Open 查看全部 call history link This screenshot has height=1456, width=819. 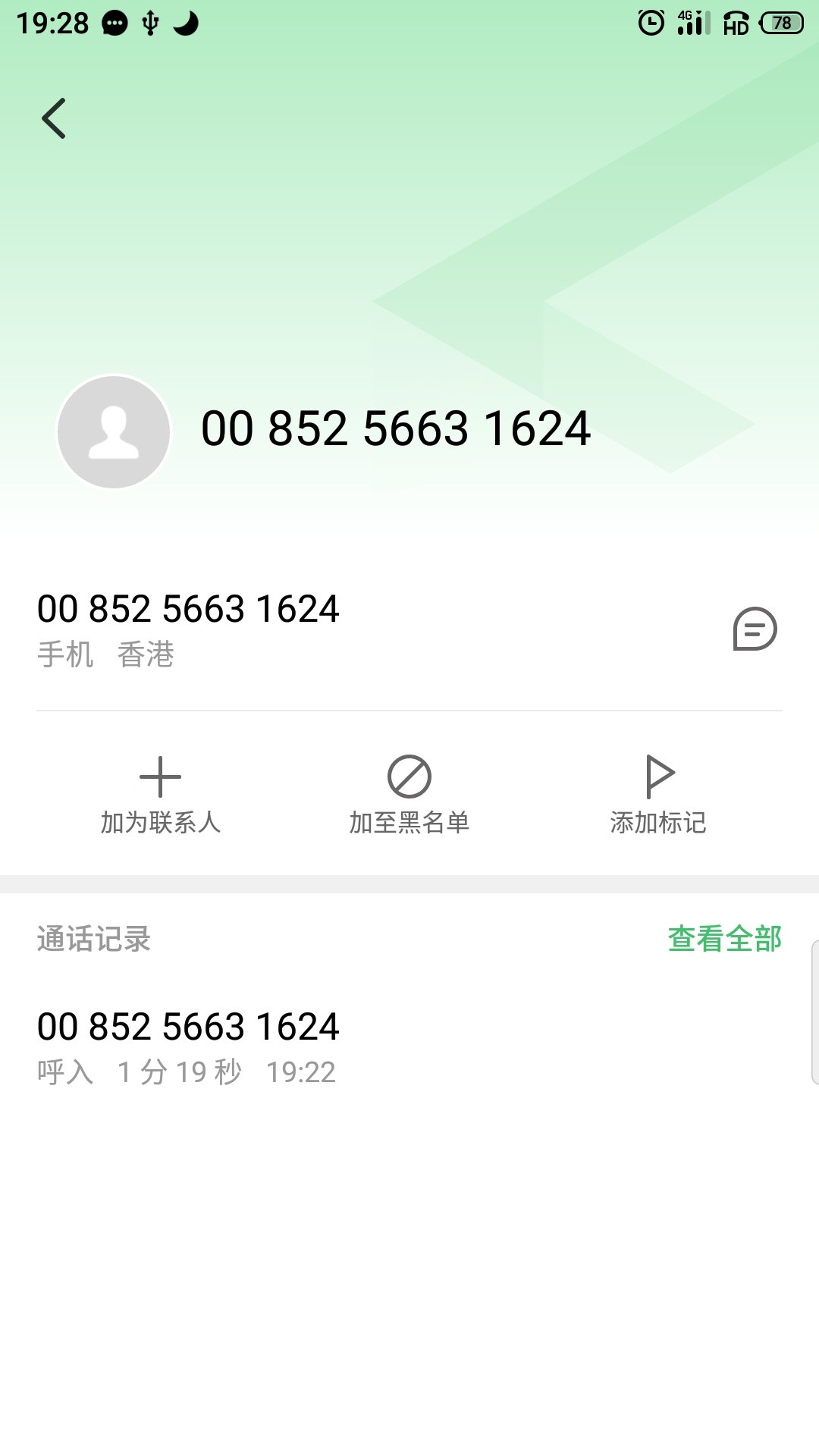pos(724,939)
